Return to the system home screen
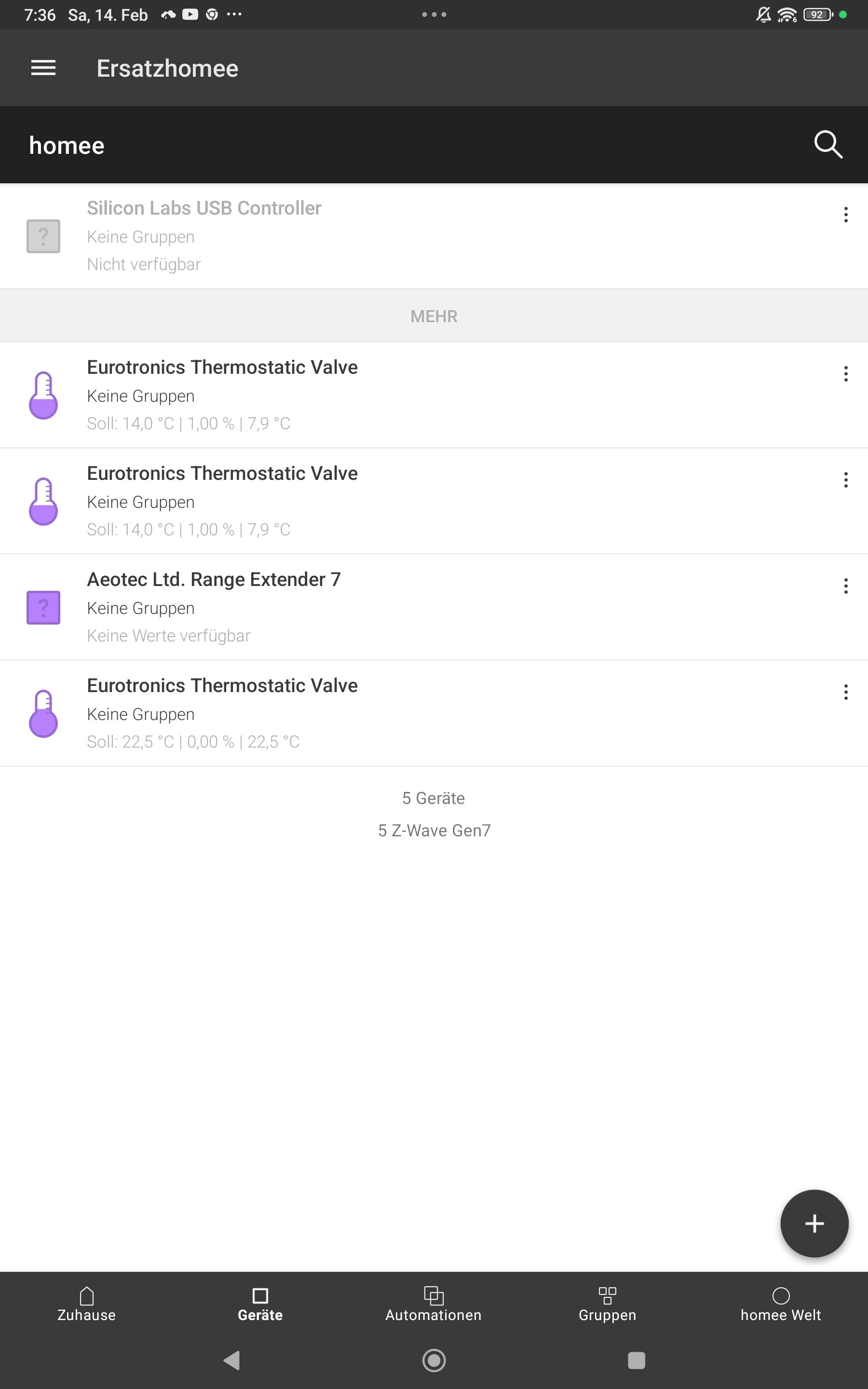Image resolution: width=868 pixels, height=1389 pixels. point(434,1360)
